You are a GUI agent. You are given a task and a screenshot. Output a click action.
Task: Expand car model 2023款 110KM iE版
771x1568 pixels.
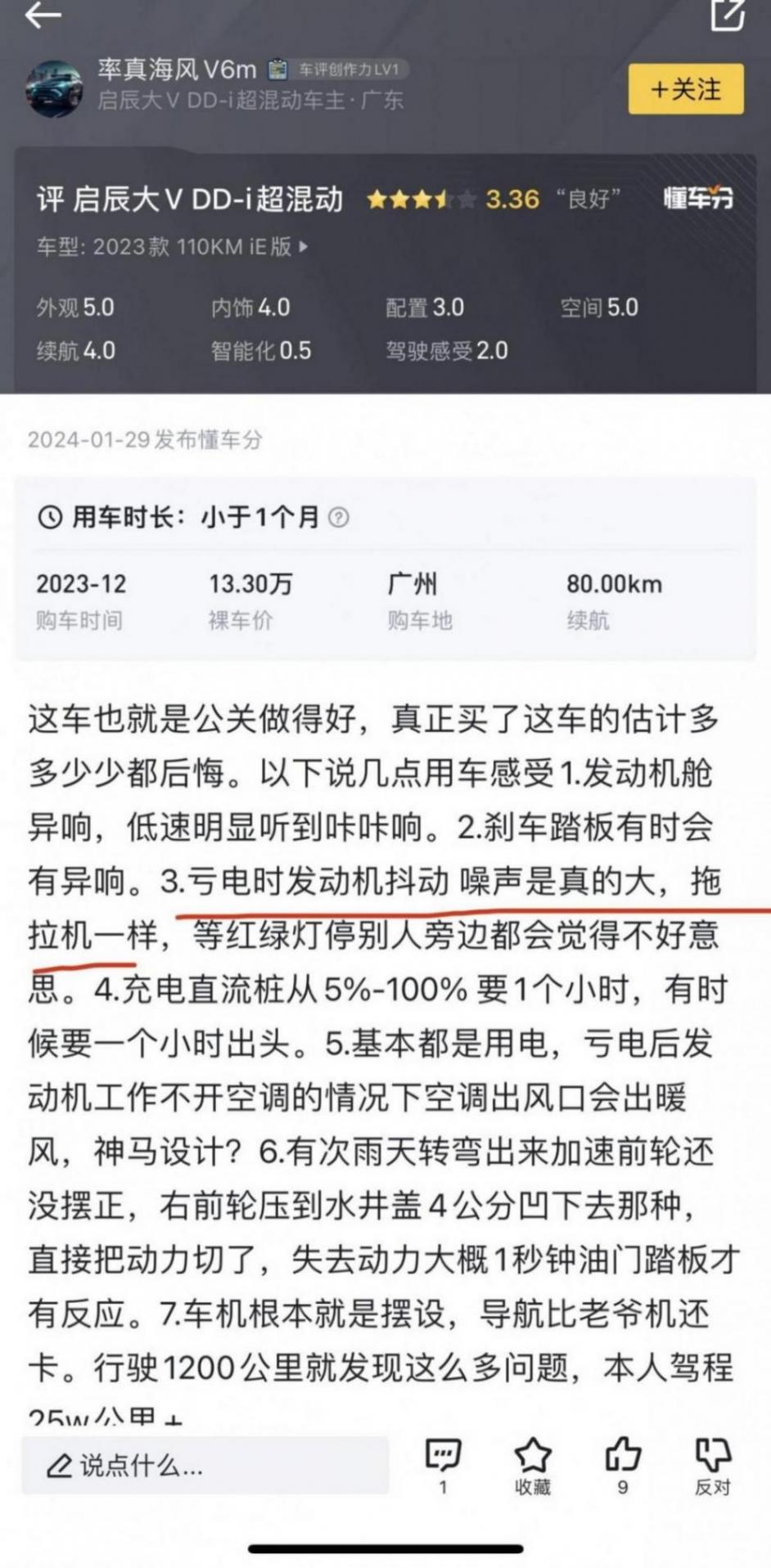coord(172,247)
